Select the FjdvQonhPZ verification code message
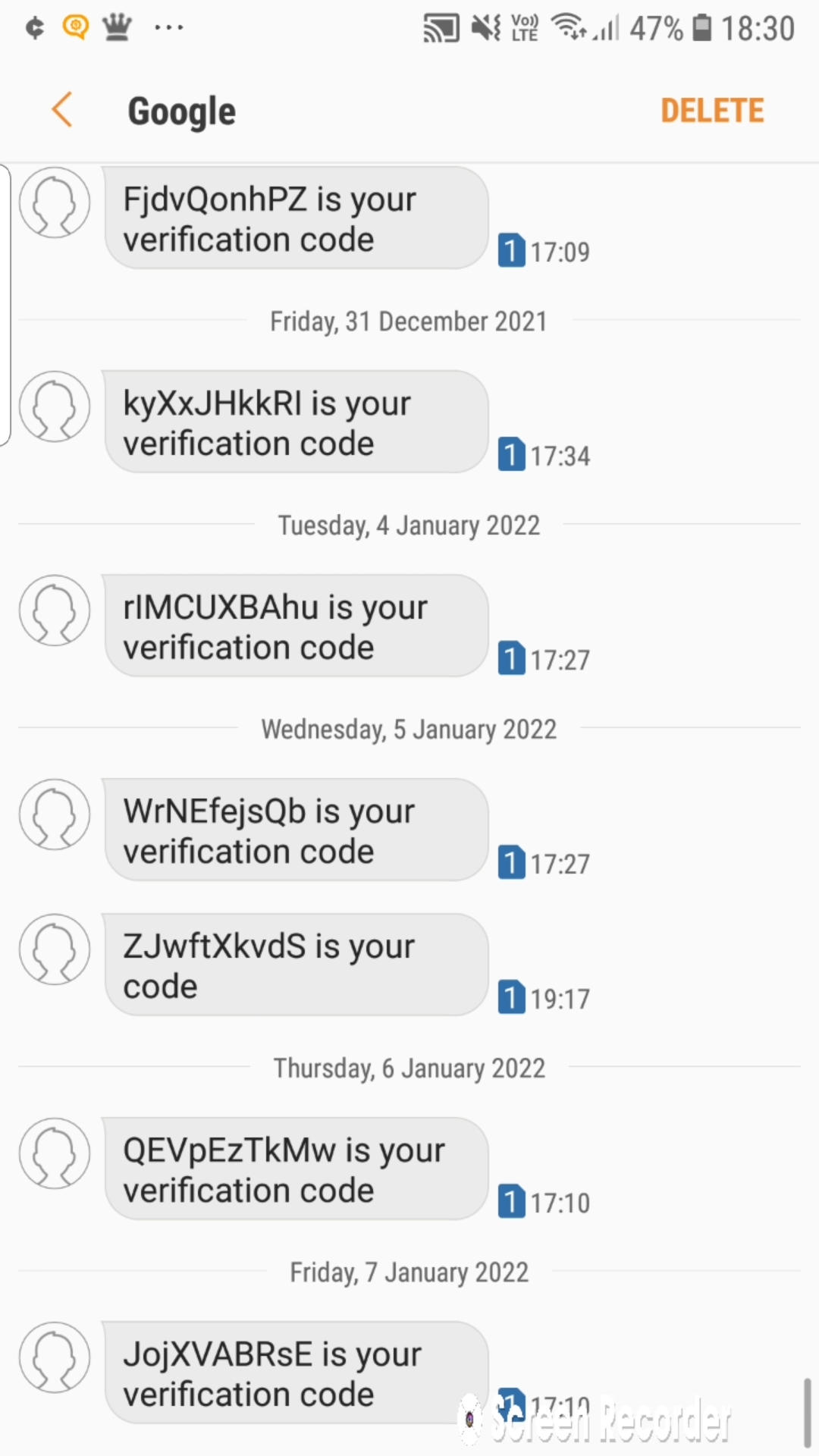The image size is (819, 1456). tap(297, 218)
